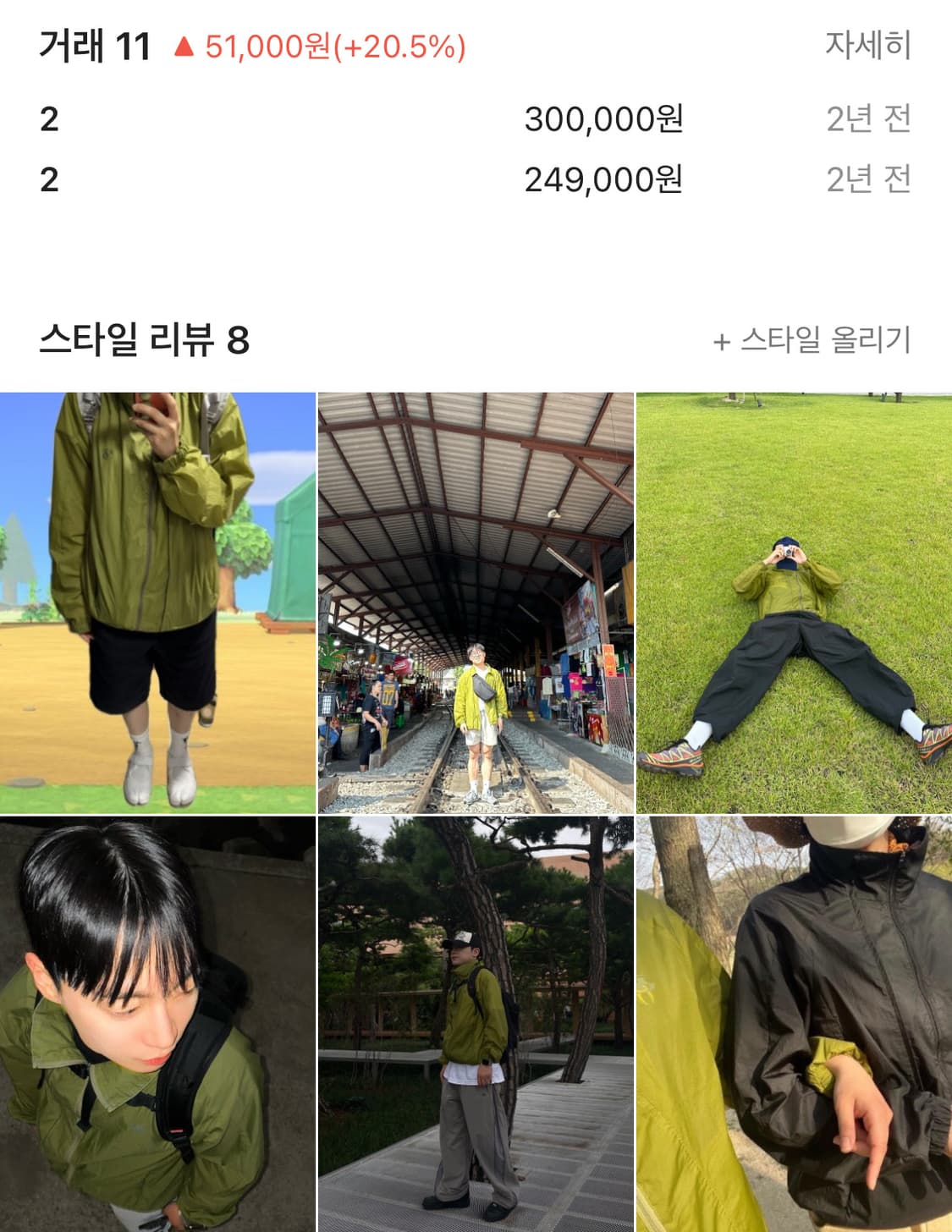View the pine forest outfit review photo

tap(476, 1024)
